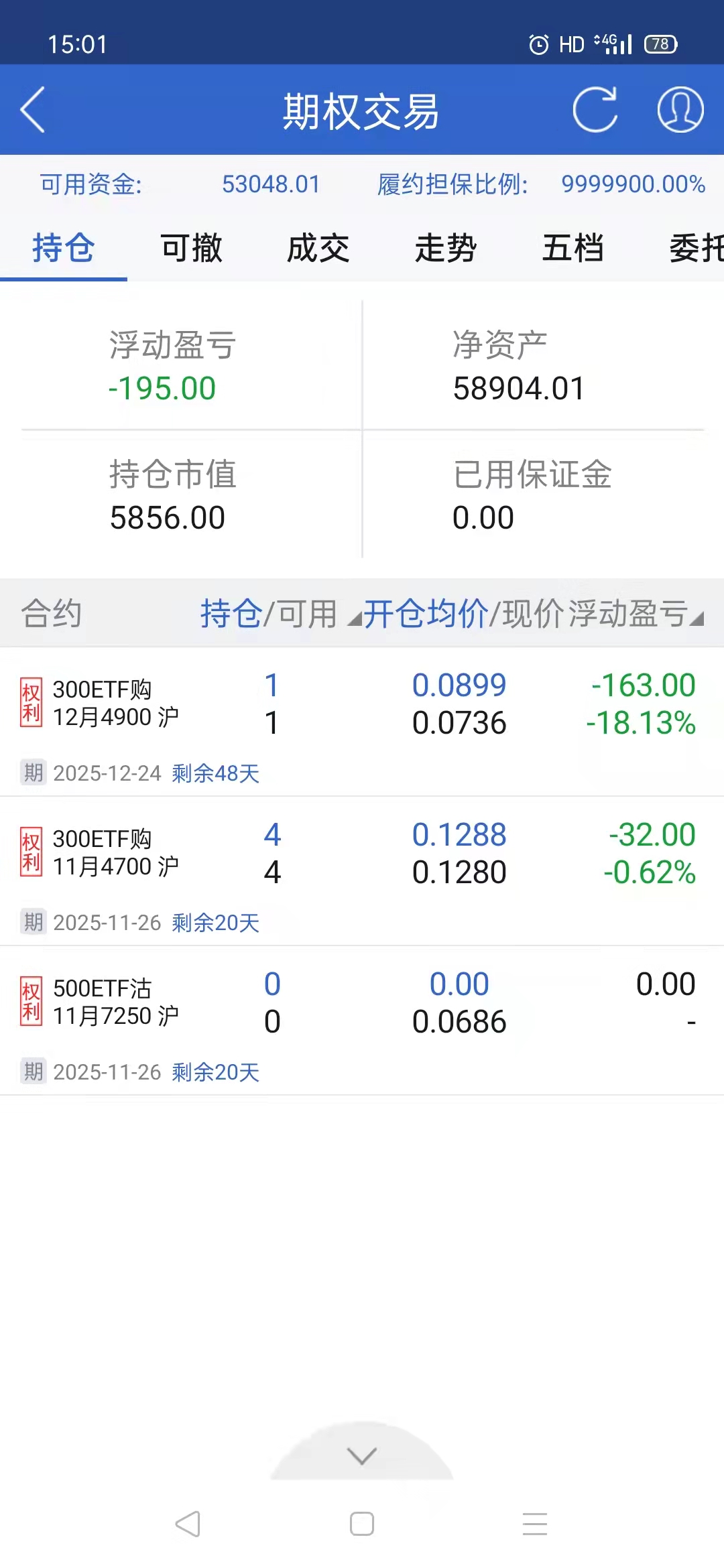This screenshot has width=724, height=1568.
Task: Open the 走势 tab
Action: 446,249
